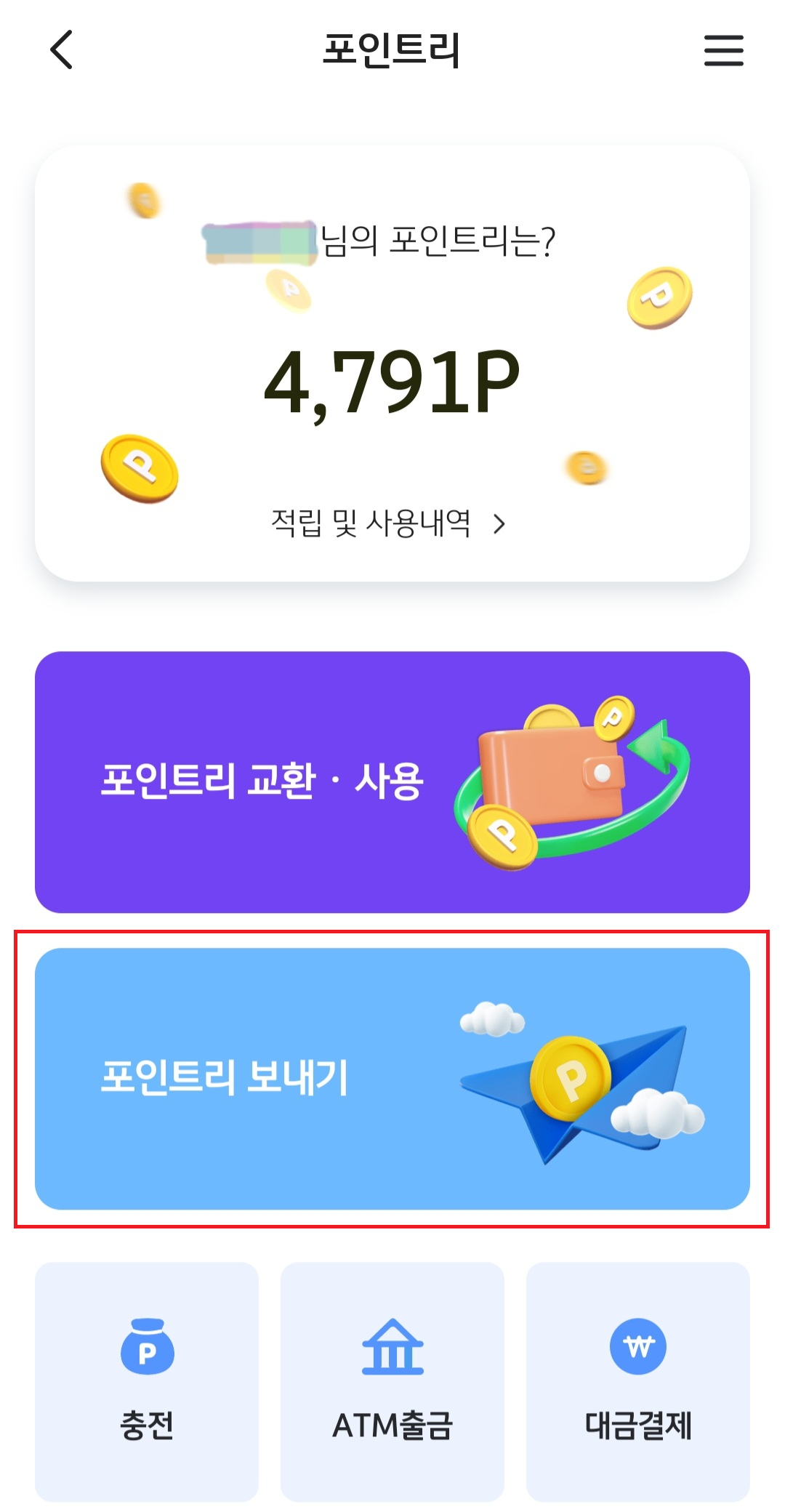The image size is (785, 1512).
Task: Select the 충전 card at bottom left
Action: point(145,1381)
